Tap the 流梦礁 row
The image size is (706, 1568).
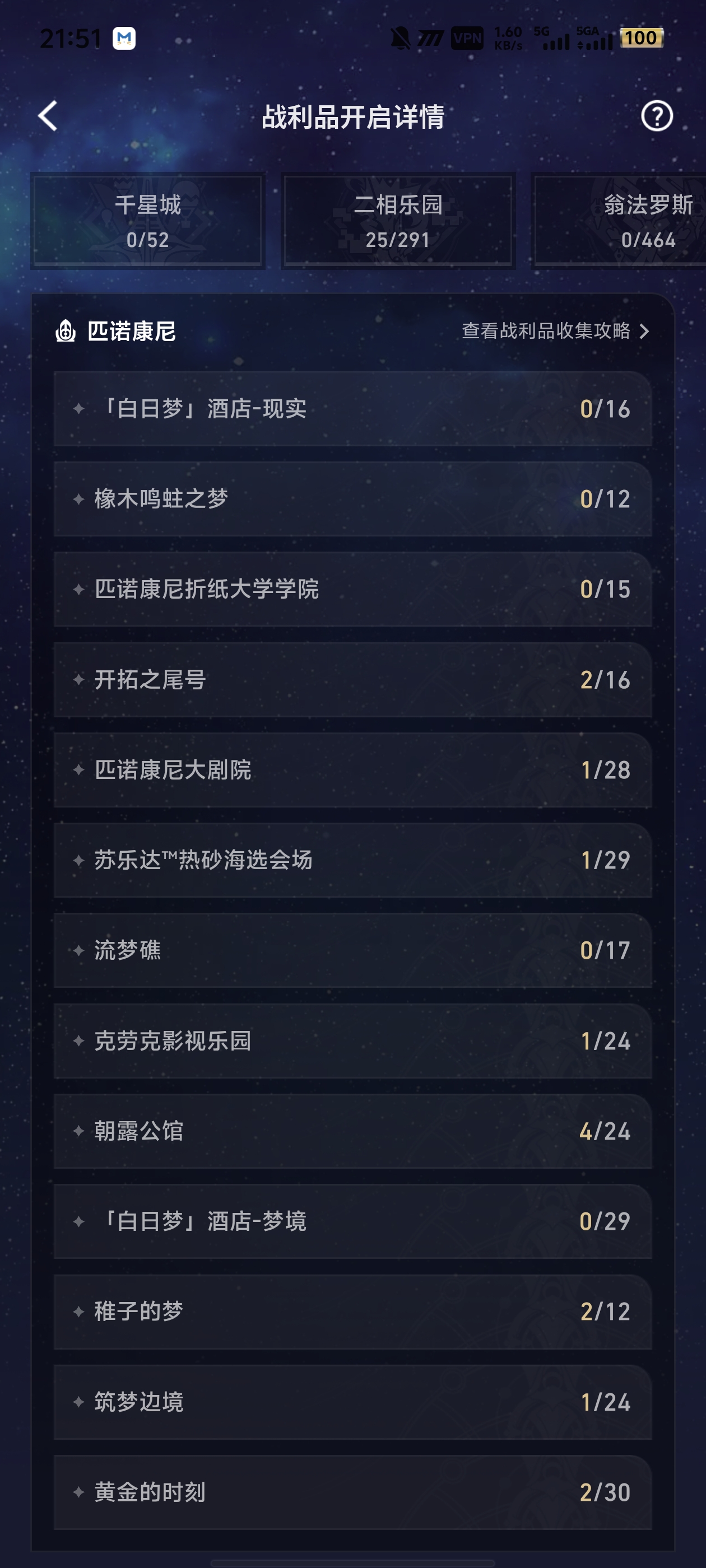coord(352,950)
